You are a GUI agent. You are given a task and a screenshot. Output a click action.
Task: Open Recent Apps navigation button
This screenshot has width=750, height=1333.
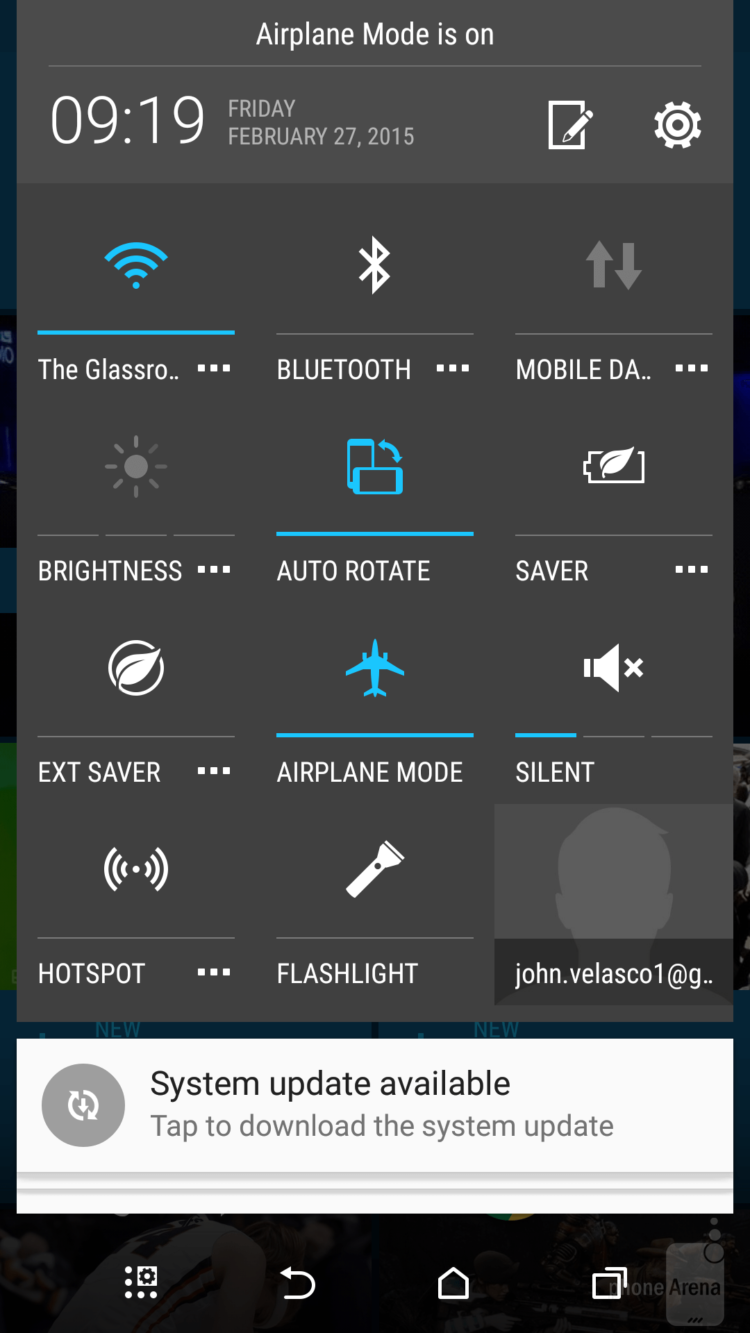608,1281
